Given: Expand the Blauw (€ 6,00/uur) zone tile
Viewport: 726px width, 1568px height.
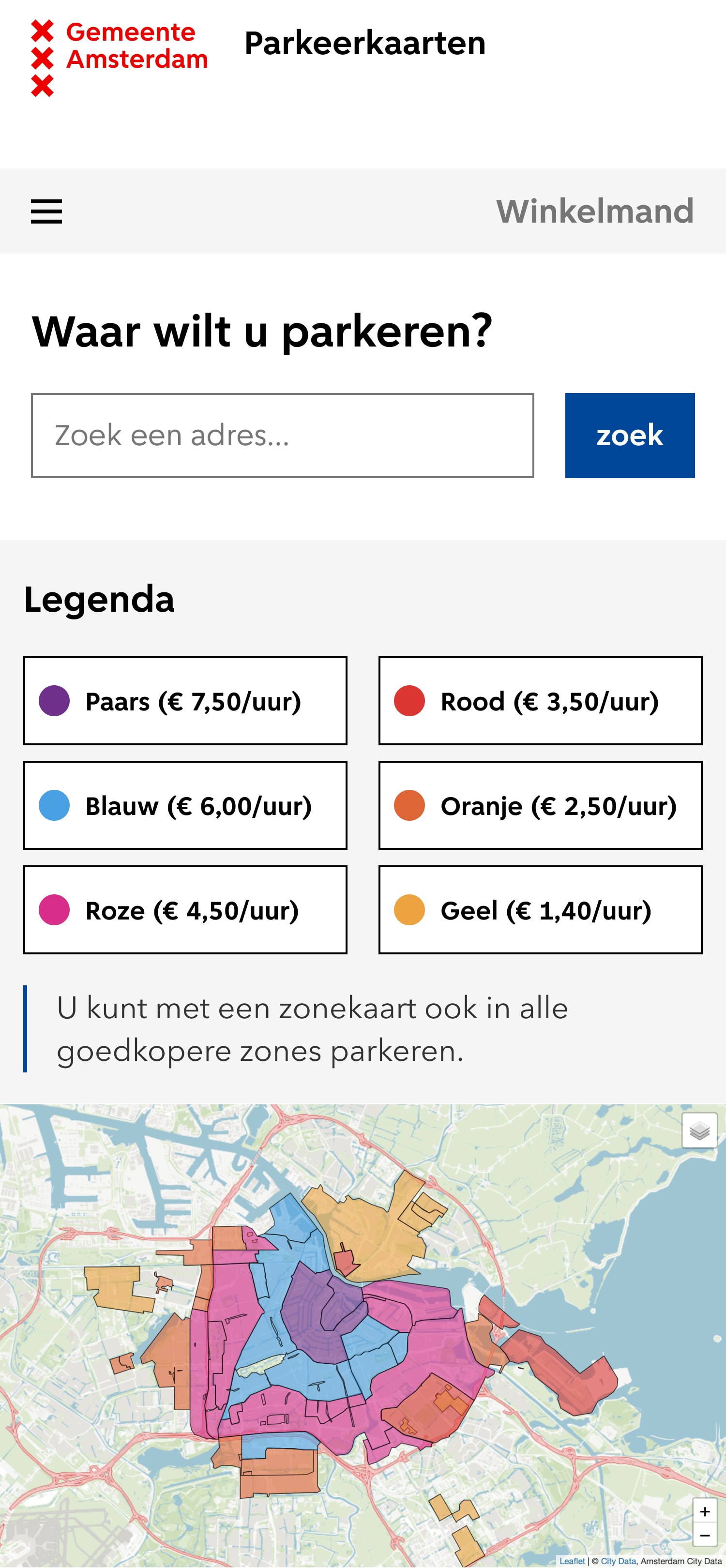Looking at the screenshot, I should pos(184,805).
